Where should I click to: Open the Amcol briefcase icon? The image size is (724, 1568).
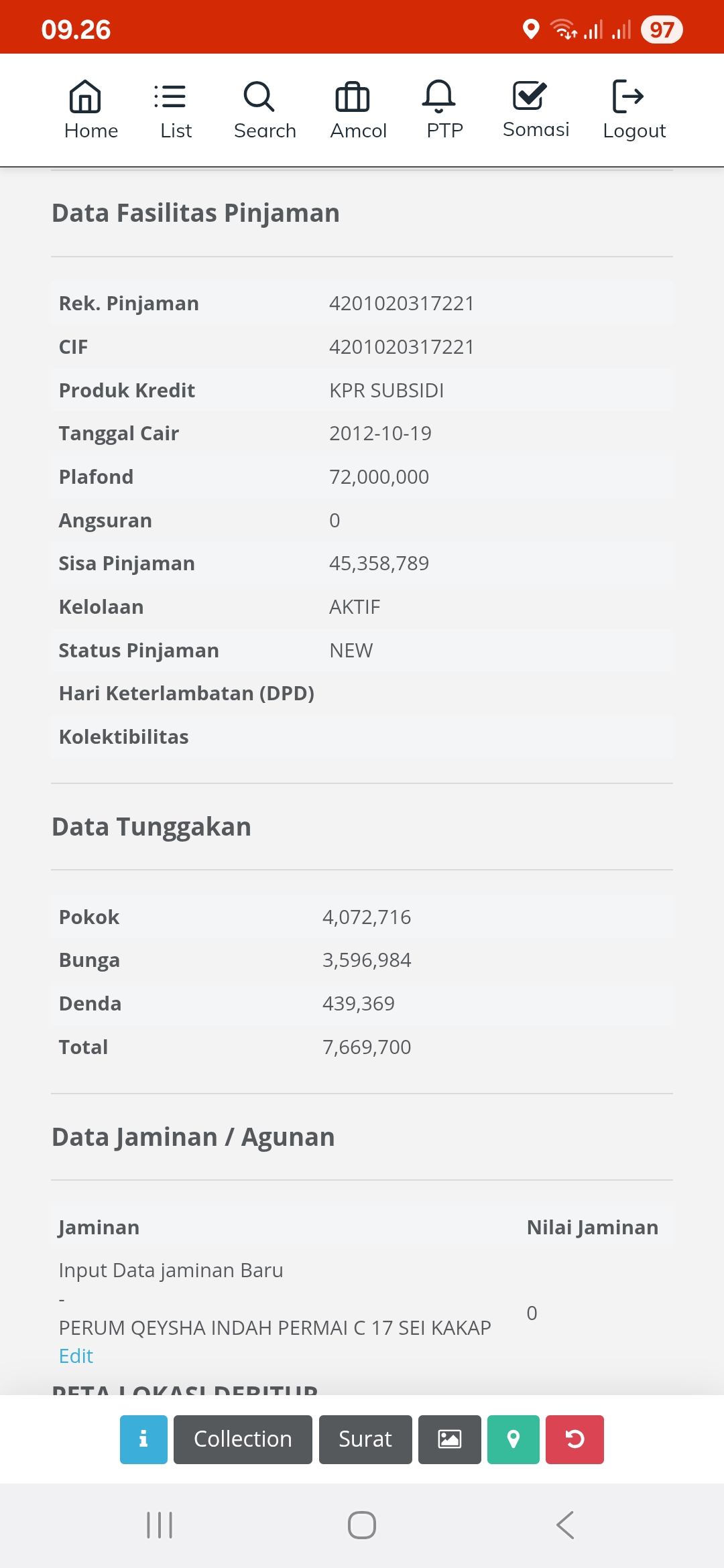coord(357,109)
